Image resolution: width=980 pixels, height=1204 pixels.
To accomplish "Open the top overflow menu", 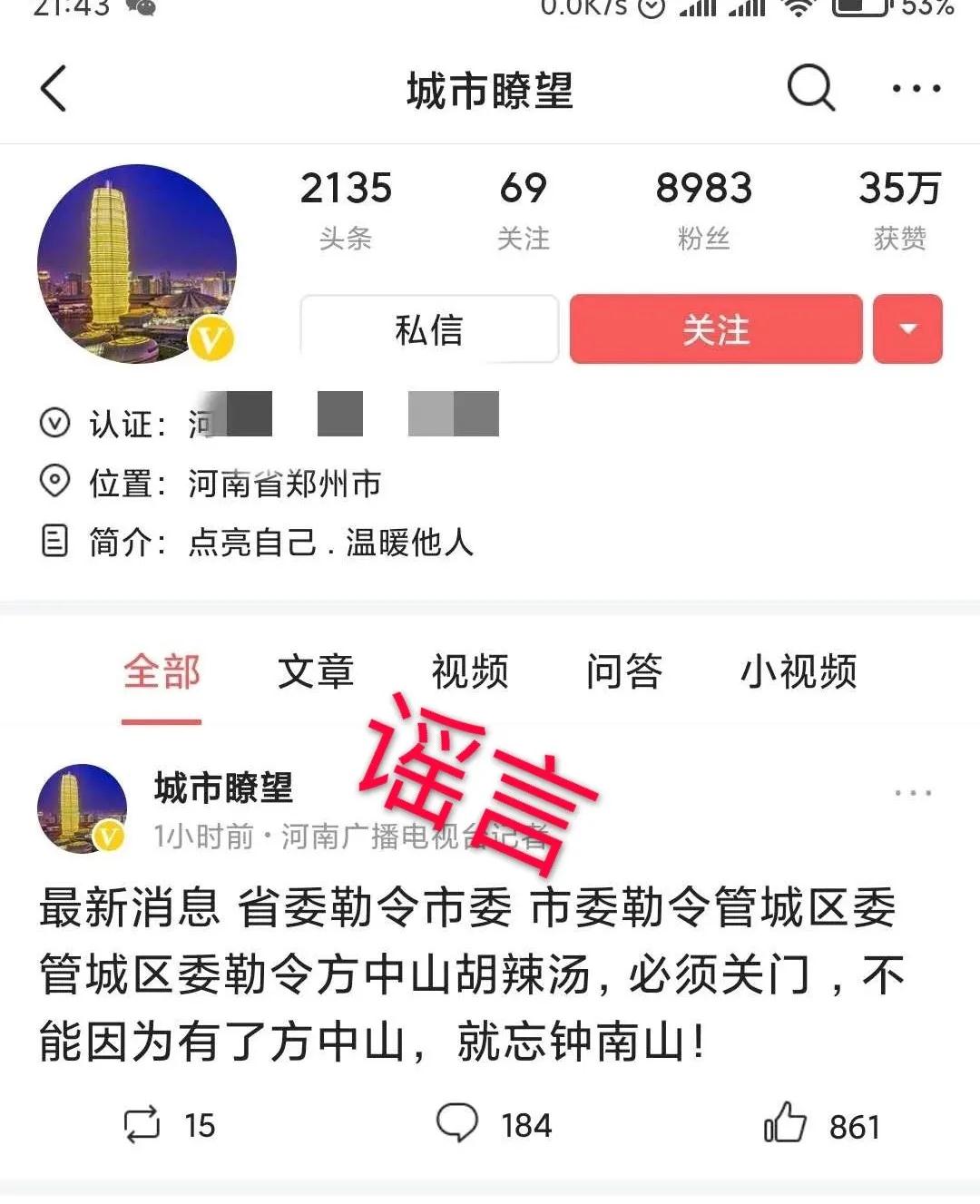I will tap(915, 89).
